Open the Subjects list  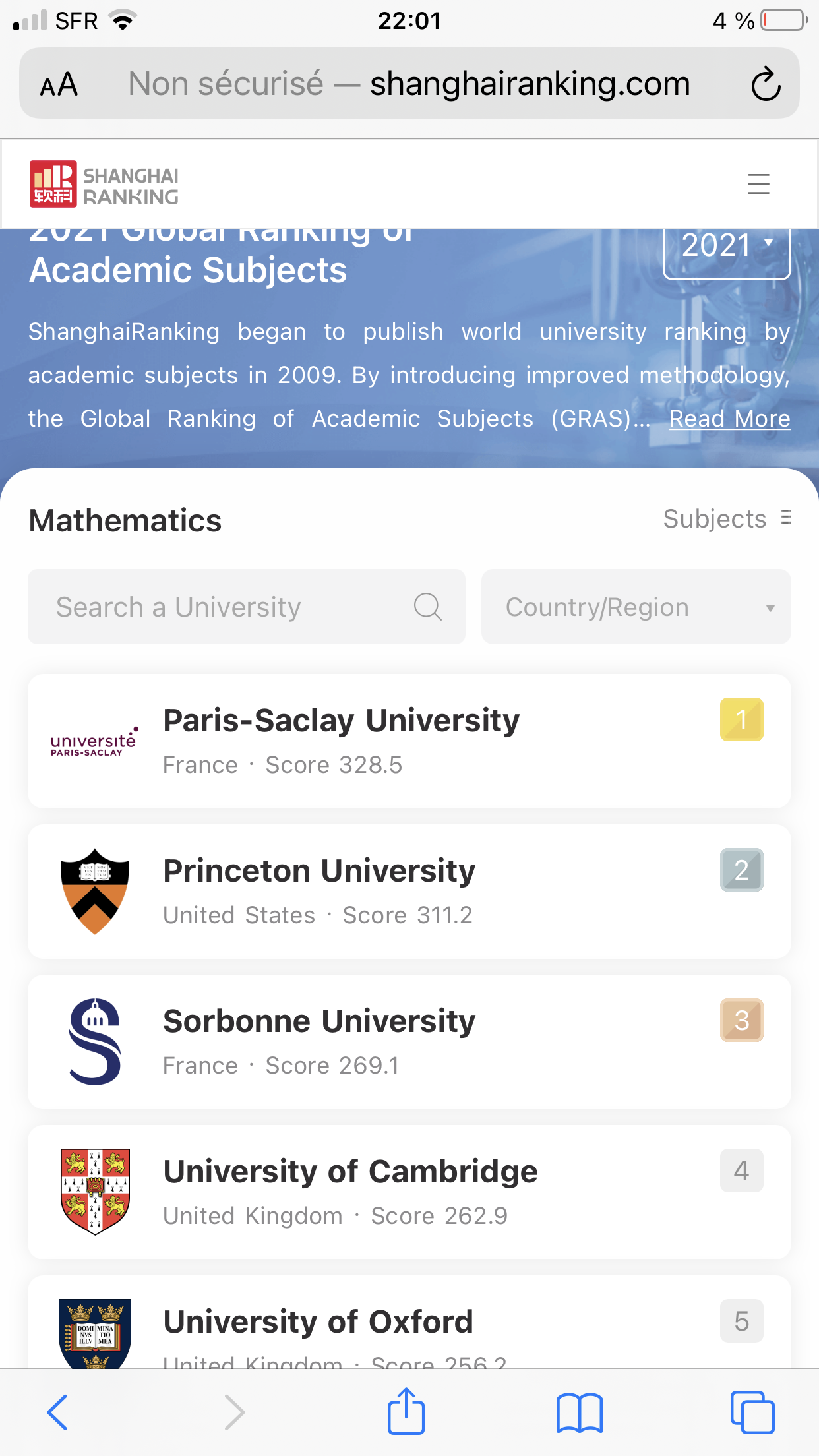727,519
